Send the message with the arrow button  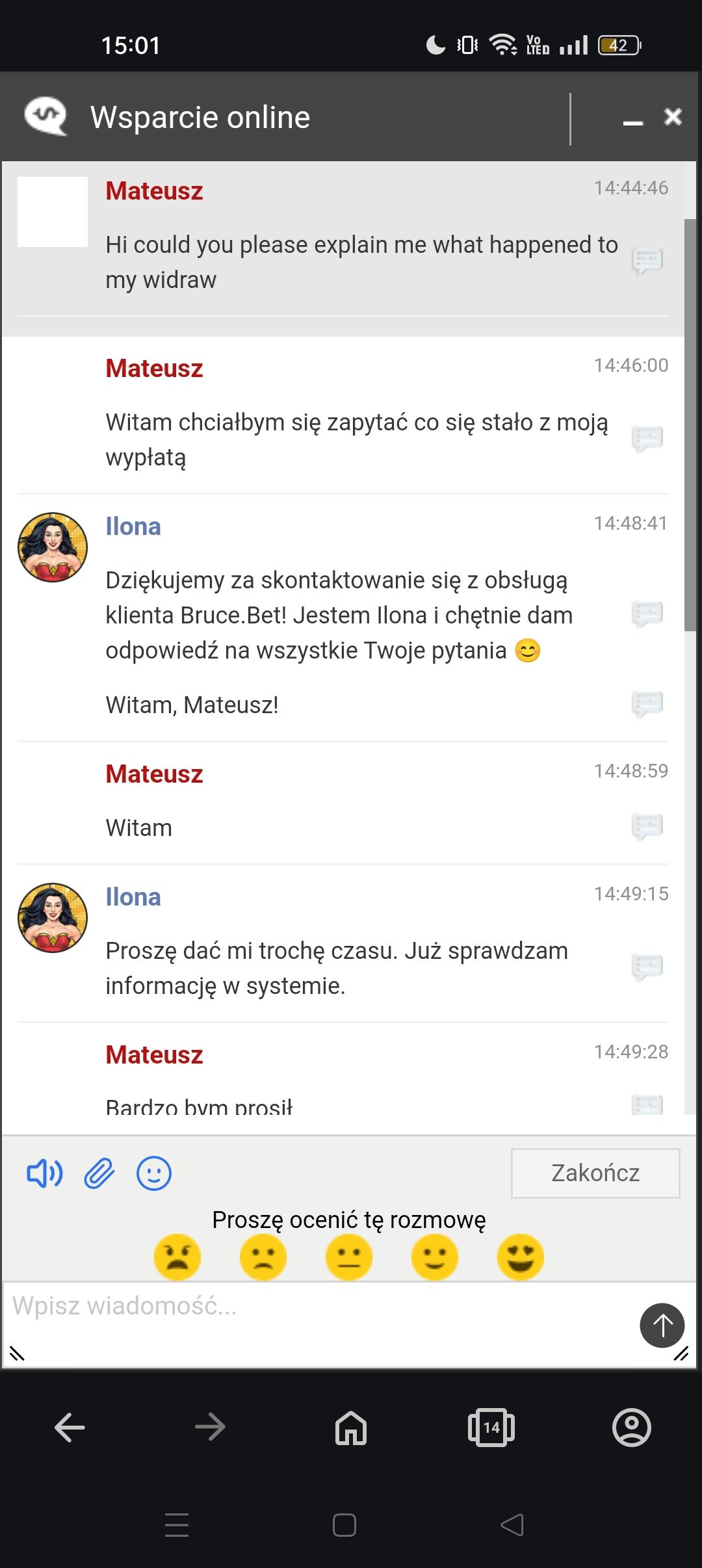coord(662,1325)
